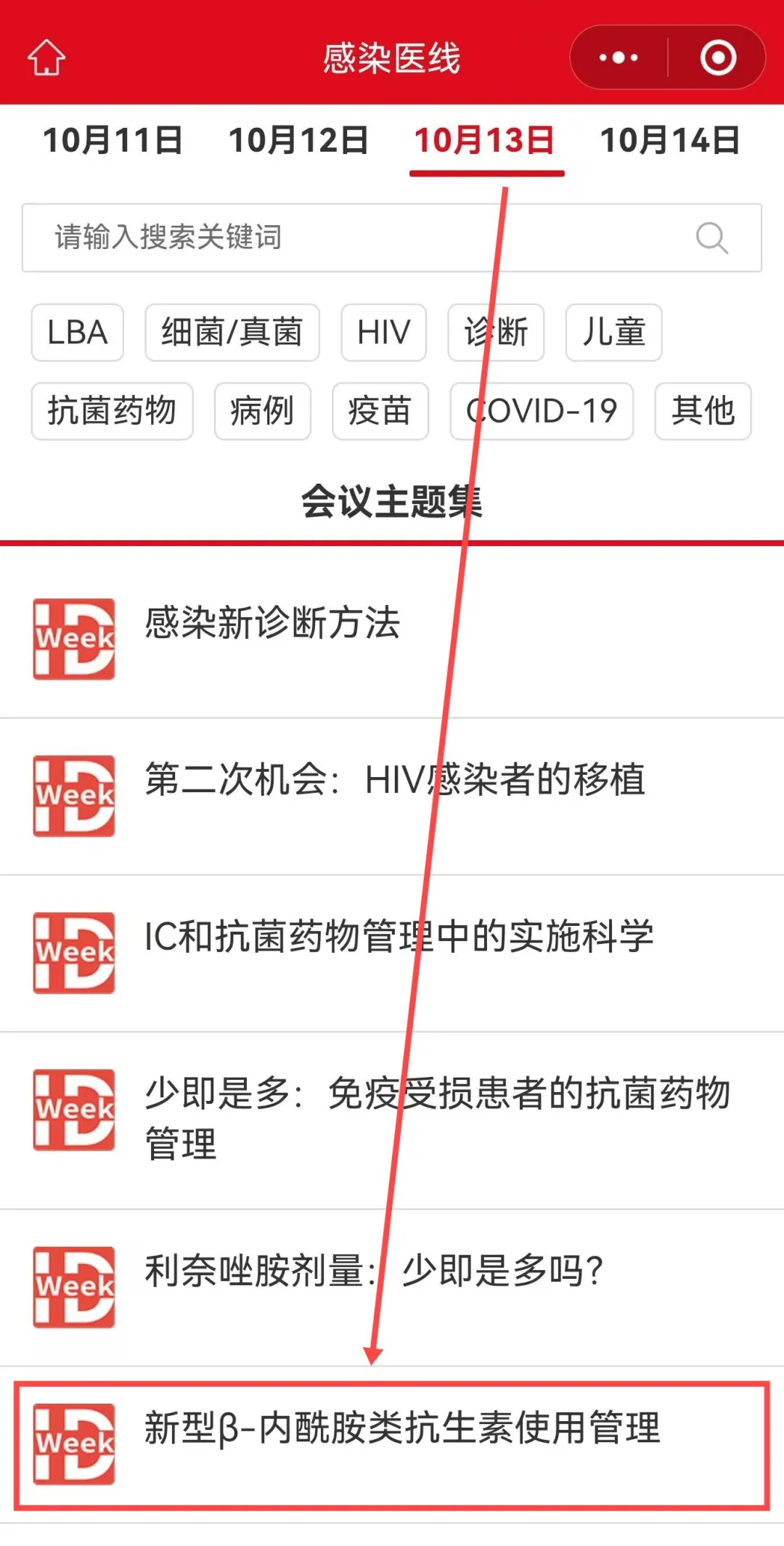This screenshot has width=784, height=1546.
Task: Go to the mini program home icon
Action: click(x=46, y=57)
